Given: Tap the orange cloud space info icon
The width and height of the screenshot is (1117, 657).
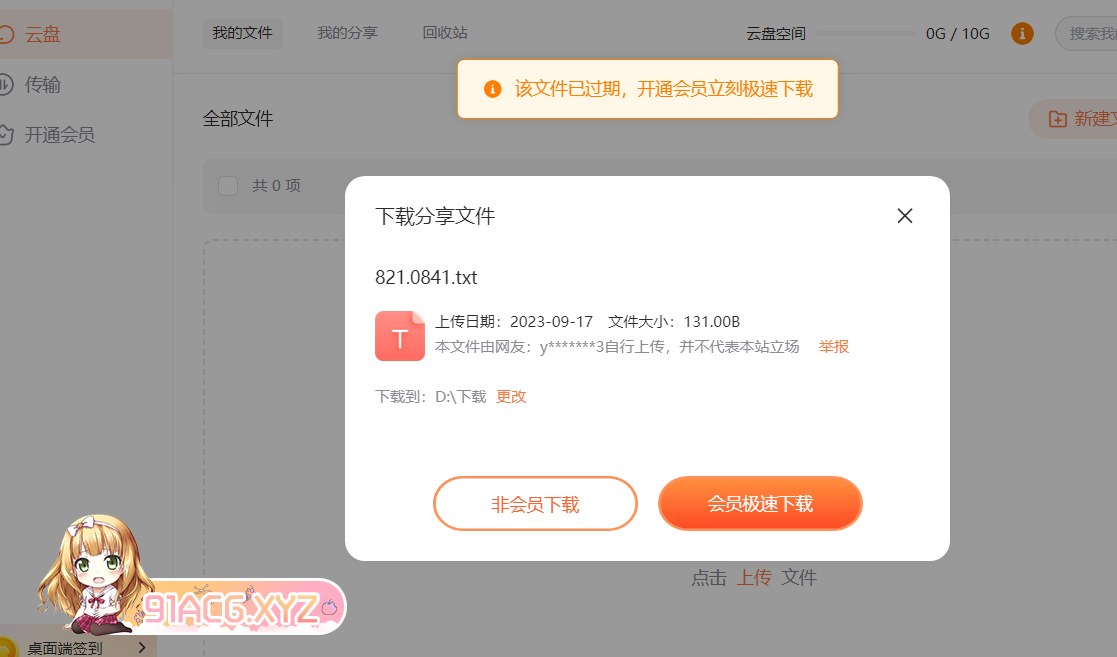Looking at the screenshot, I should [1022, 33].
